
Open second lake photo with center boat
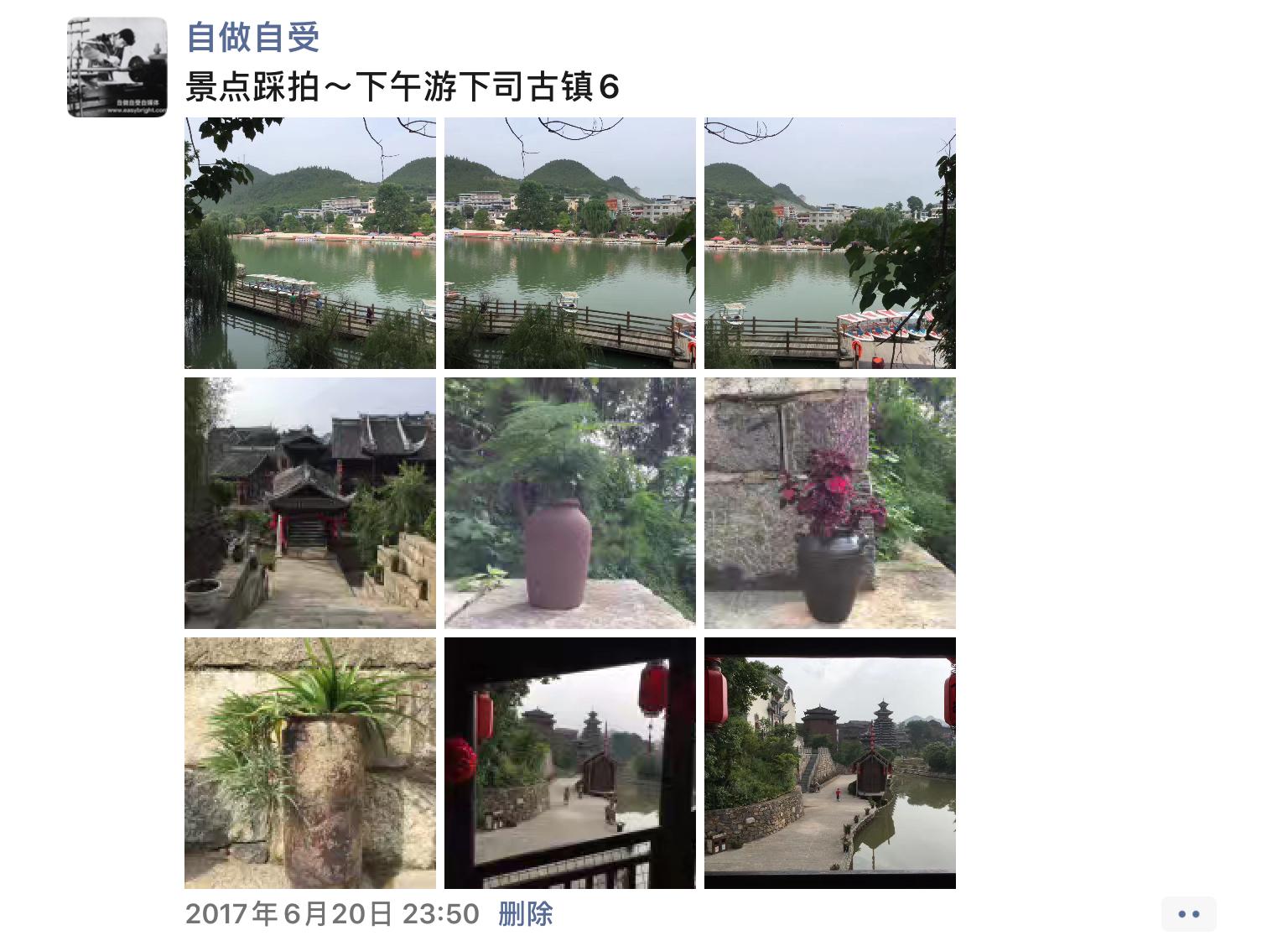click(570, 243)
